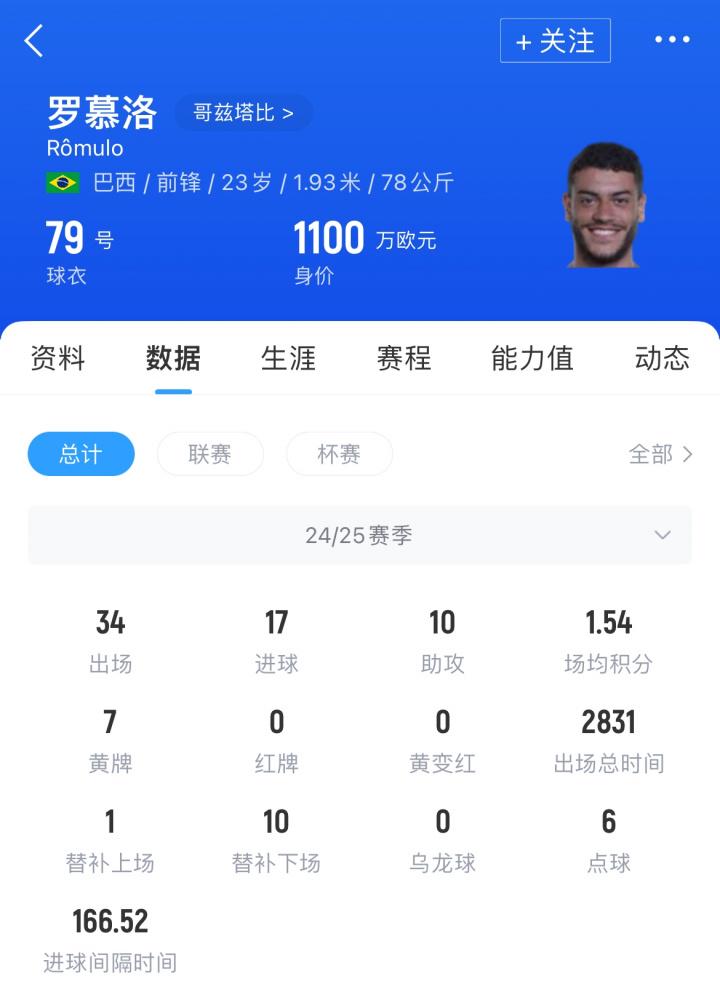Viewport: 720px width, 1000px height.
Task: Switch to the 生涯 tab
Action: click(x=288, y=358)
